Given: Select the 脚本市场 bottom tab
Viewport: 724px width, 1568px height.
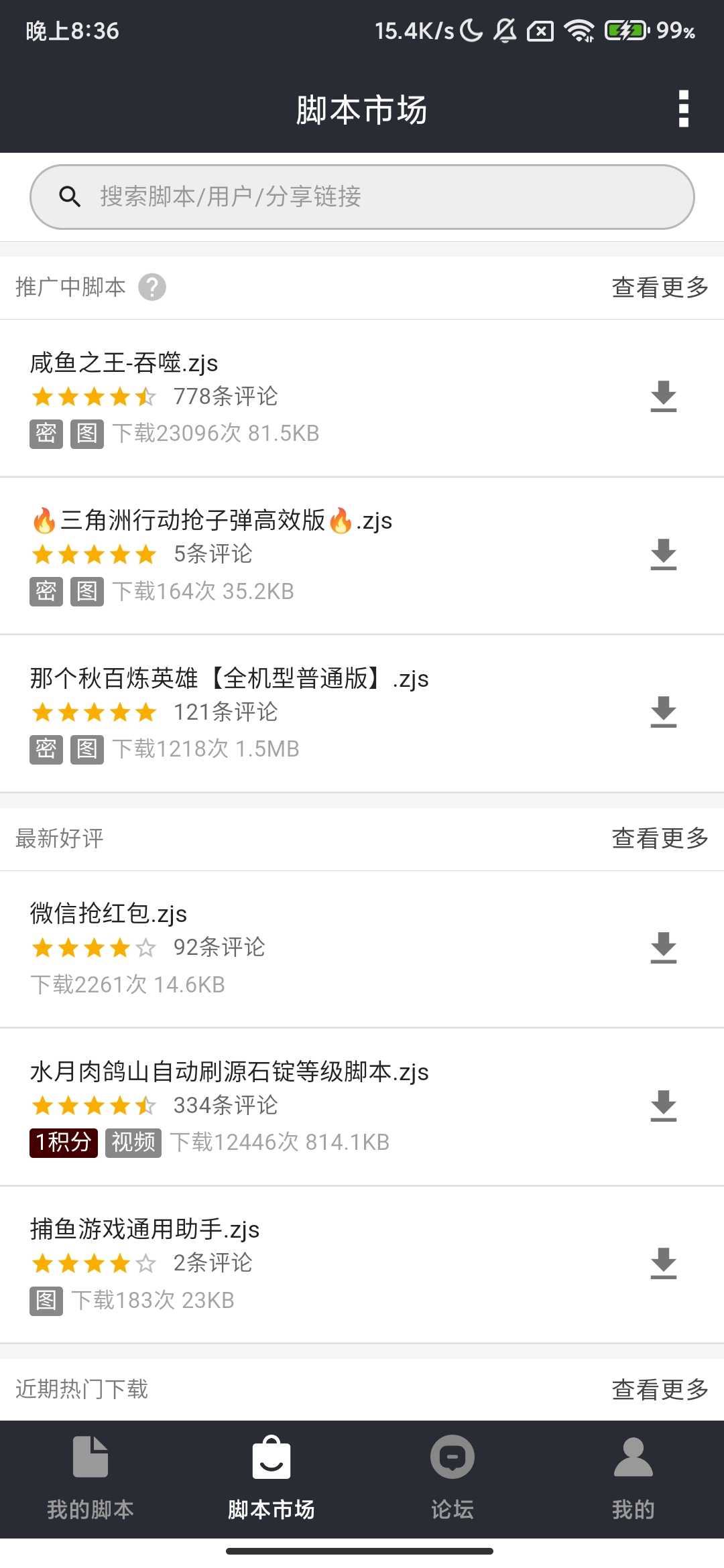Looking at the screenshot, I should click(271, 1478).
